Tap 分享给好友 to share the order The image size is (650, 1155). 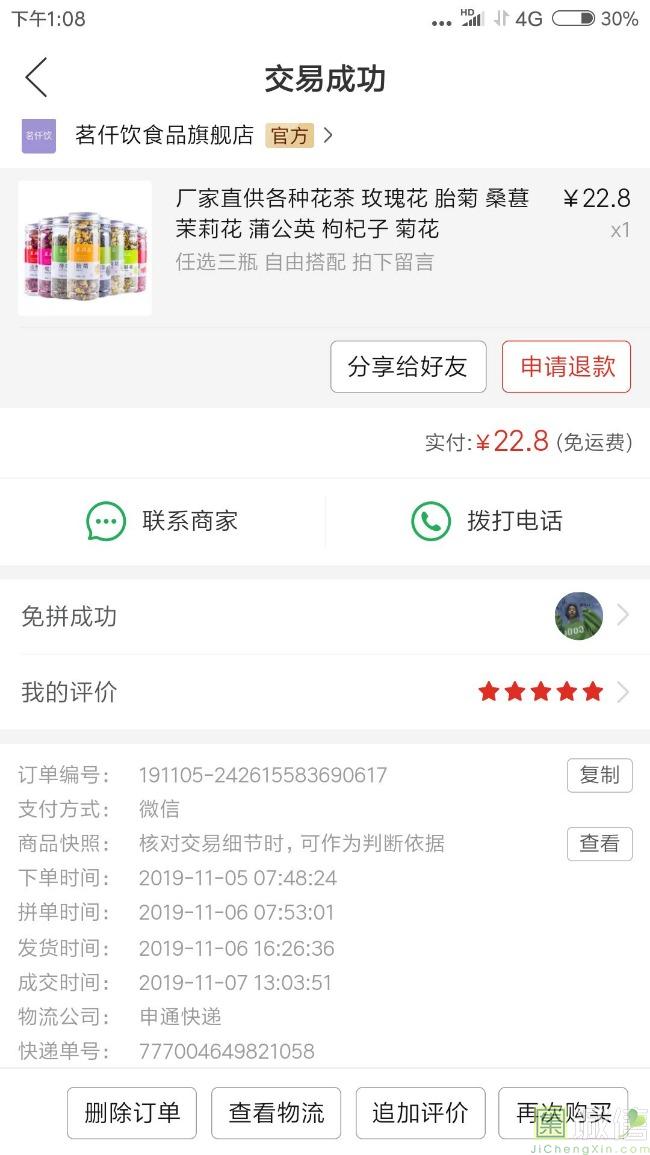(x=408, y=367)
